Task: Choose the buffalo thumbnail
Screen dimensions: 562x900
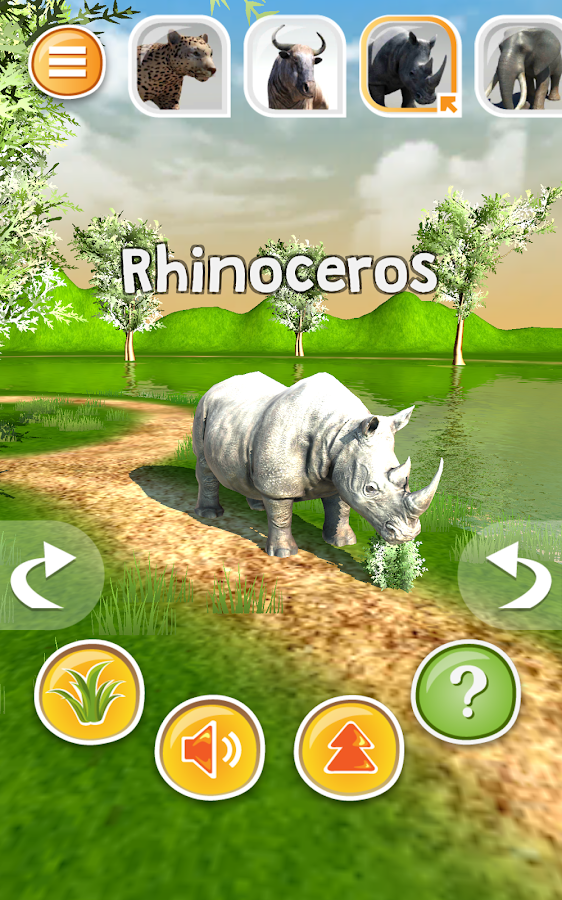Action: point(295,66)
